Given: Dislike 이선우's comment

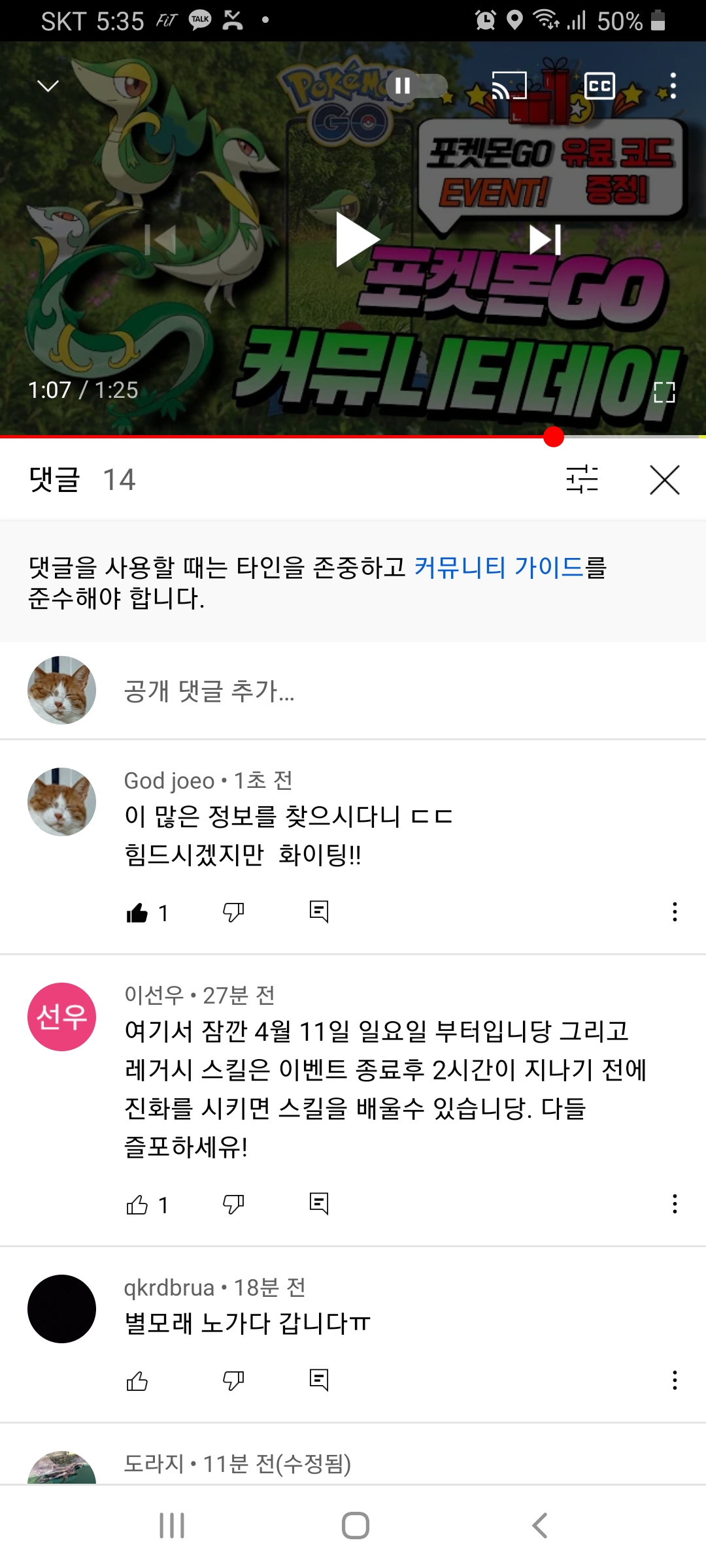Looking at the screenshot, I should coord(233,1203).
